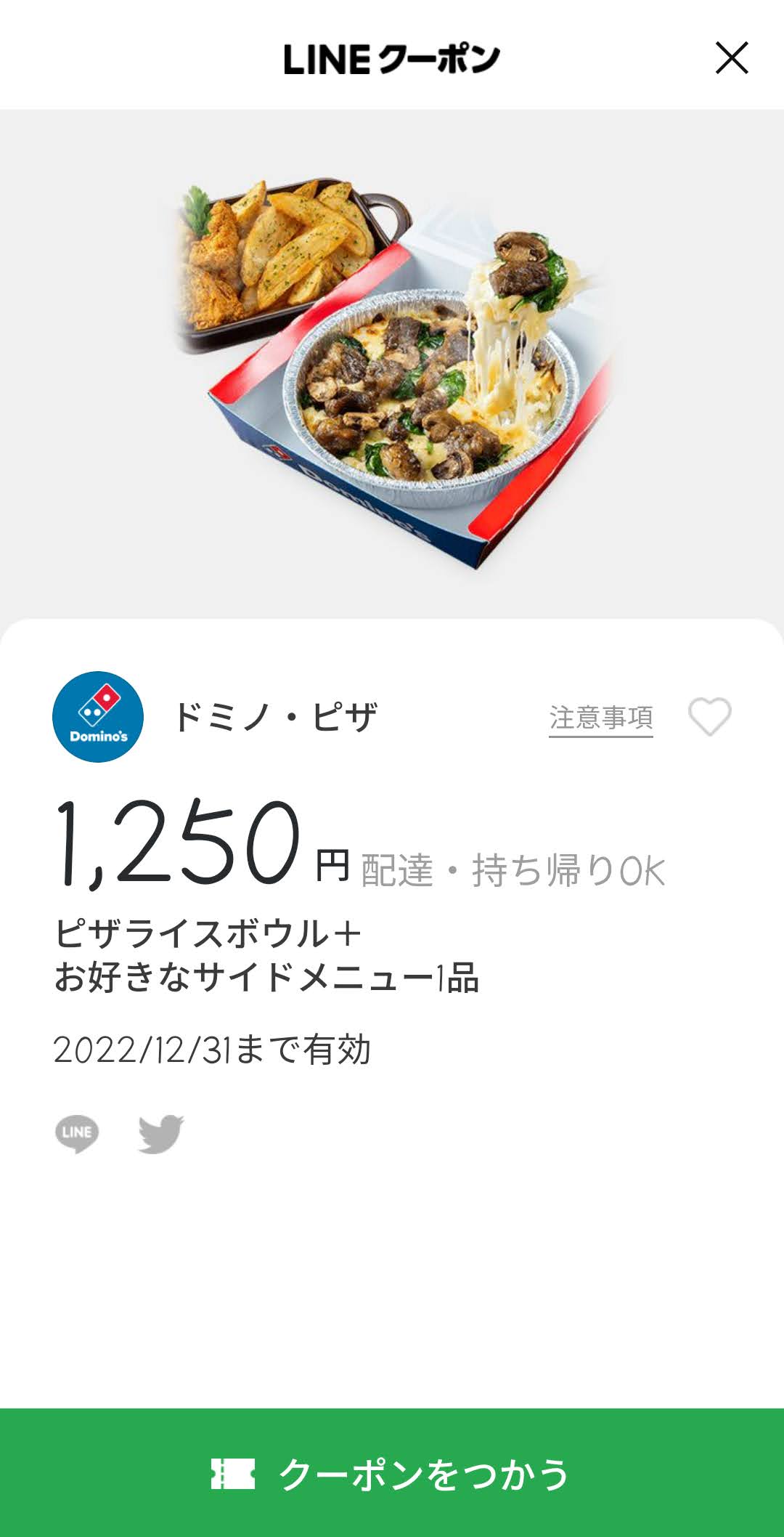784x1537 pixels.
Task: Share the coupon via LINE
Action: (77, 1134)
